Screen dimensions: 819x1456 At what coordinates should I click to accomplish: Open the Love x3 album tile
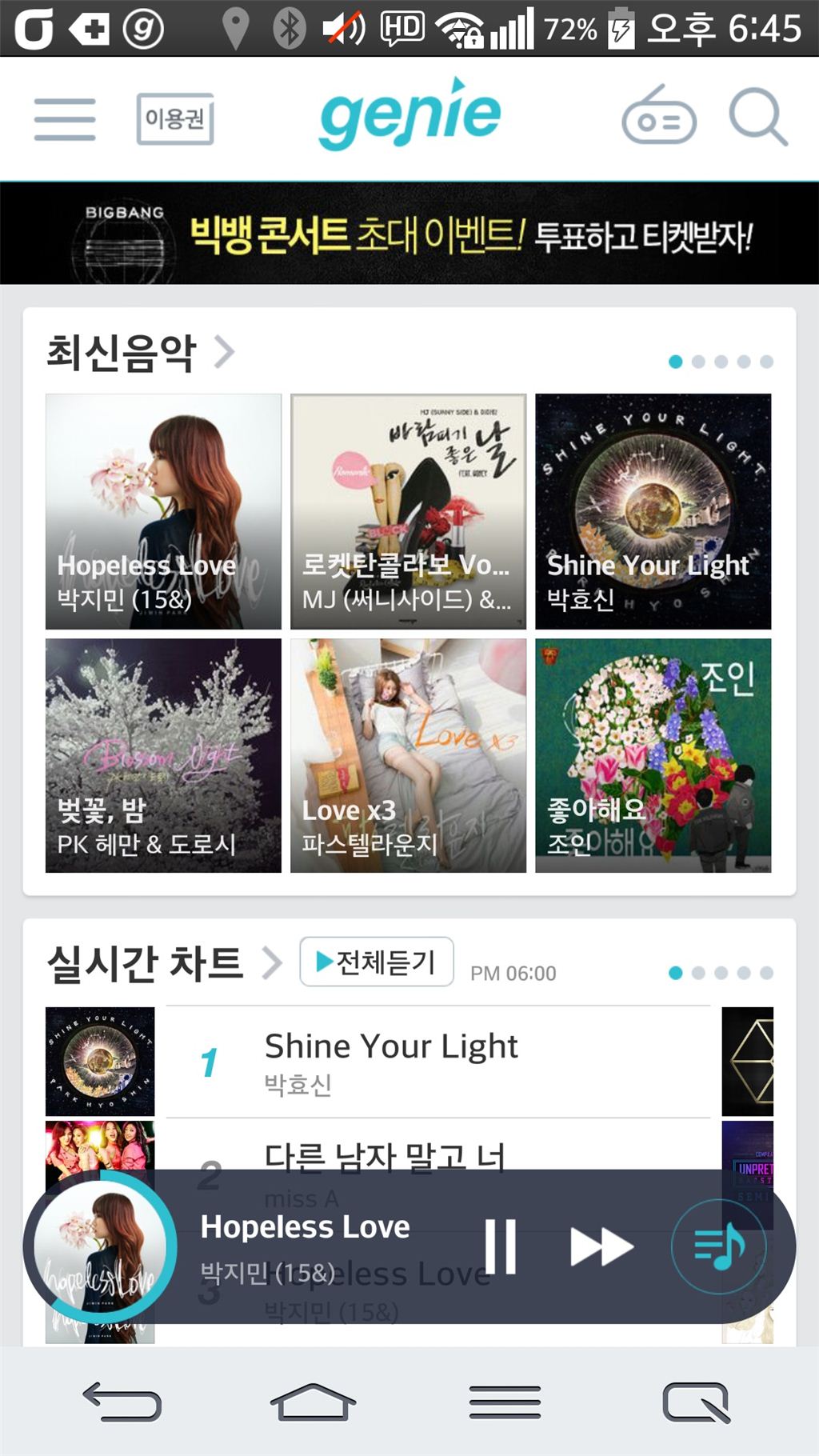(408, 755)
